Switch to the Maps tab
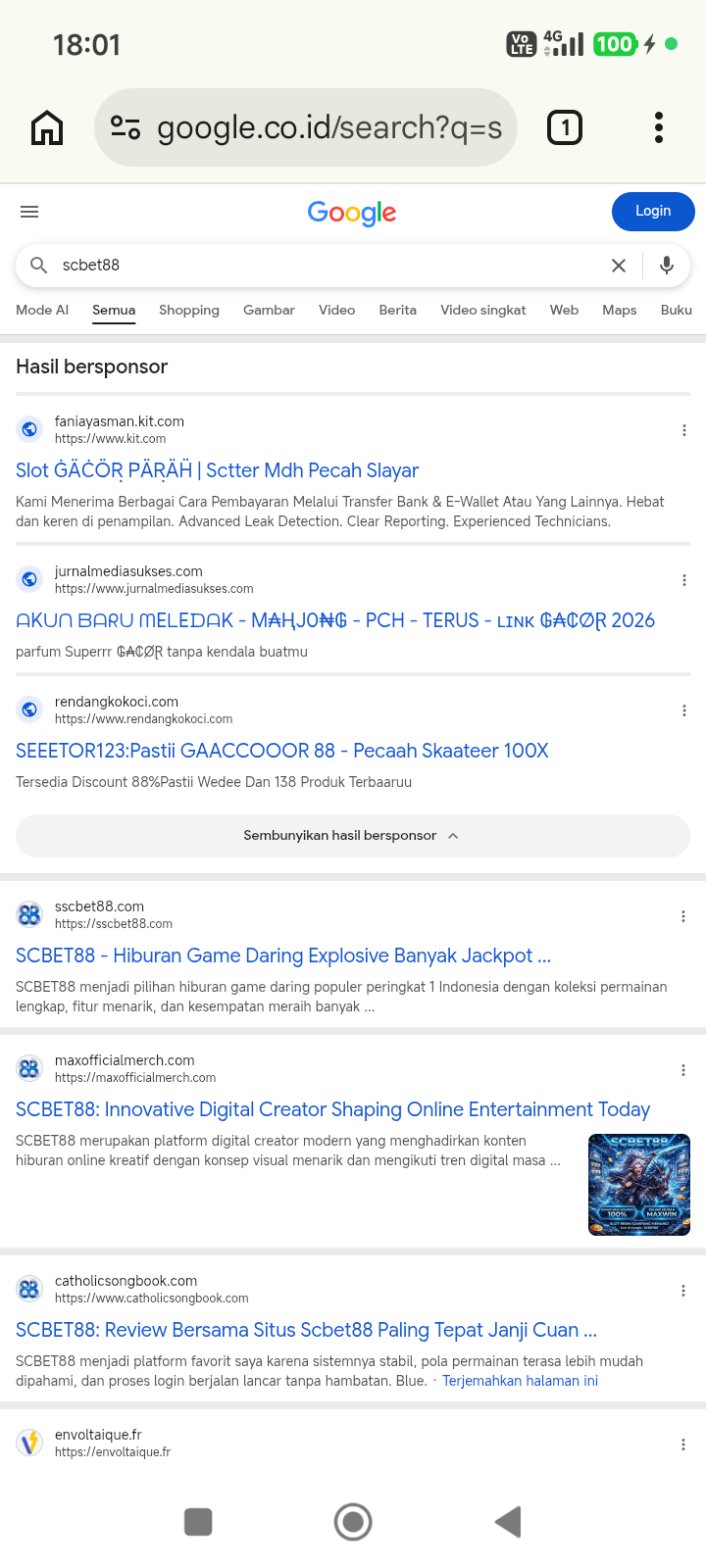 (620, 310)
